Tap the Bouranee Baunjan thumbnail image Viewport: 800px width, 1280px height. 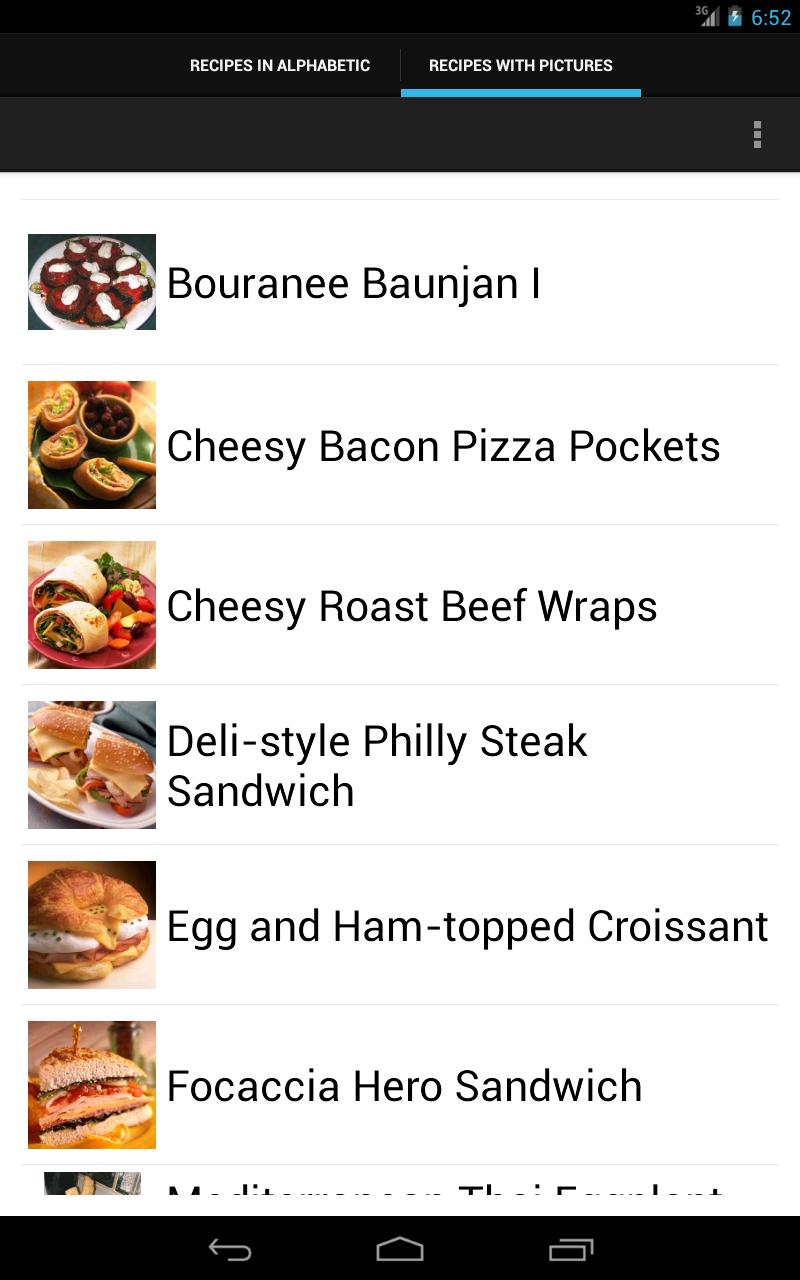pyautogui.click(x=91, y=282)
